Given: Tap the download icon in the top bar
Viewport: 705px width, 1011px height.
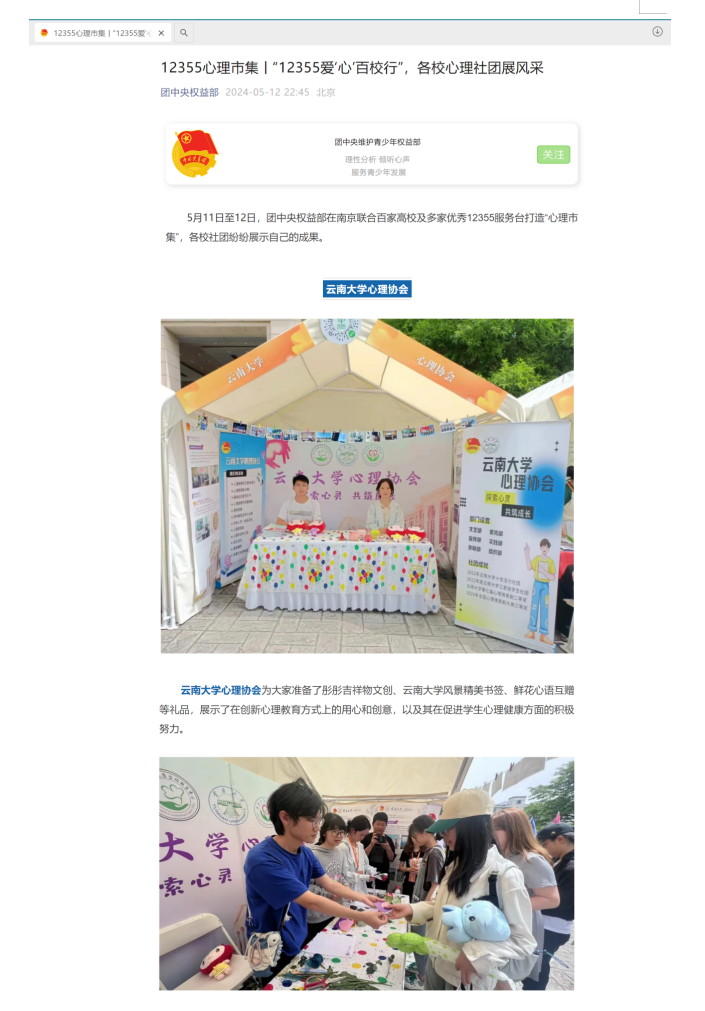Looking at the screenshot, I should [657, 32].
